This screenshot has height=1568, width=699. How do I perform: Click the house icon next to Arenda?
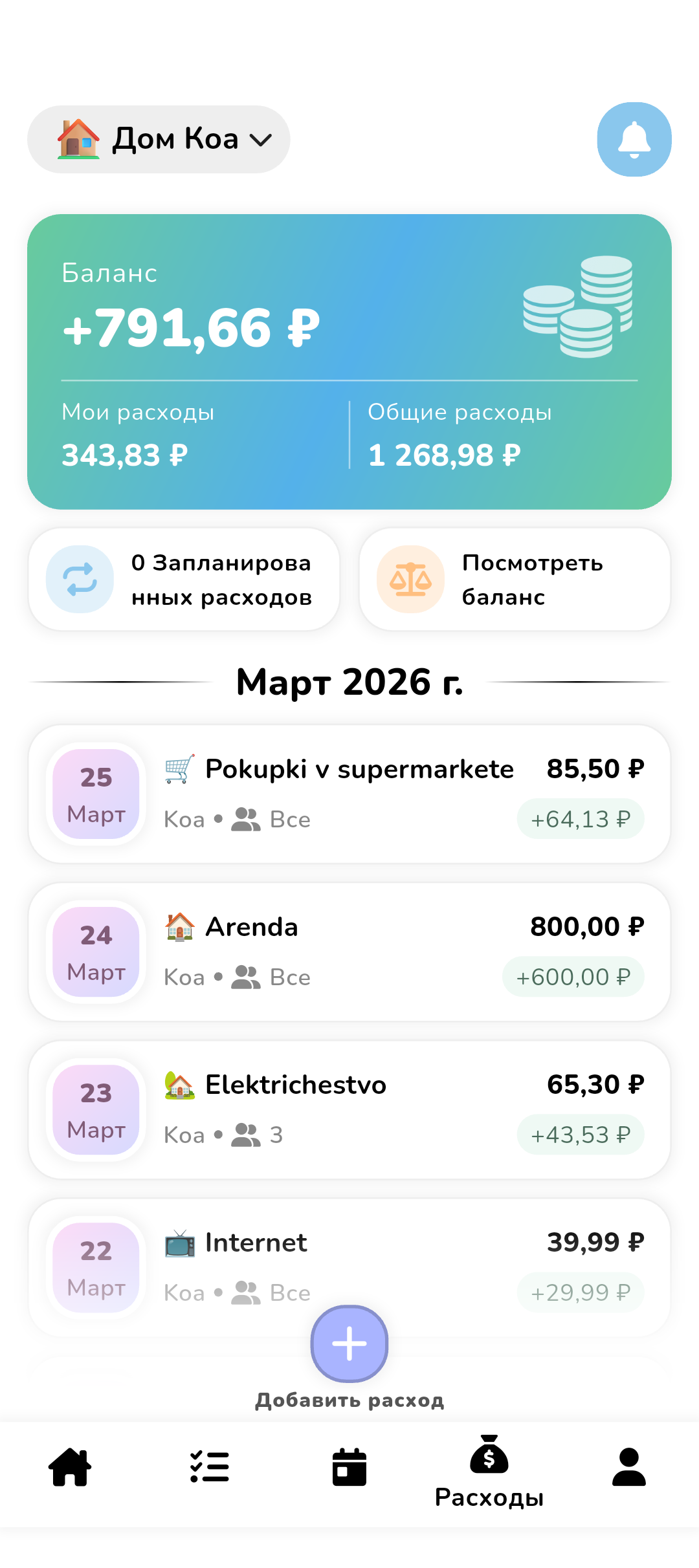pos(179,926)
